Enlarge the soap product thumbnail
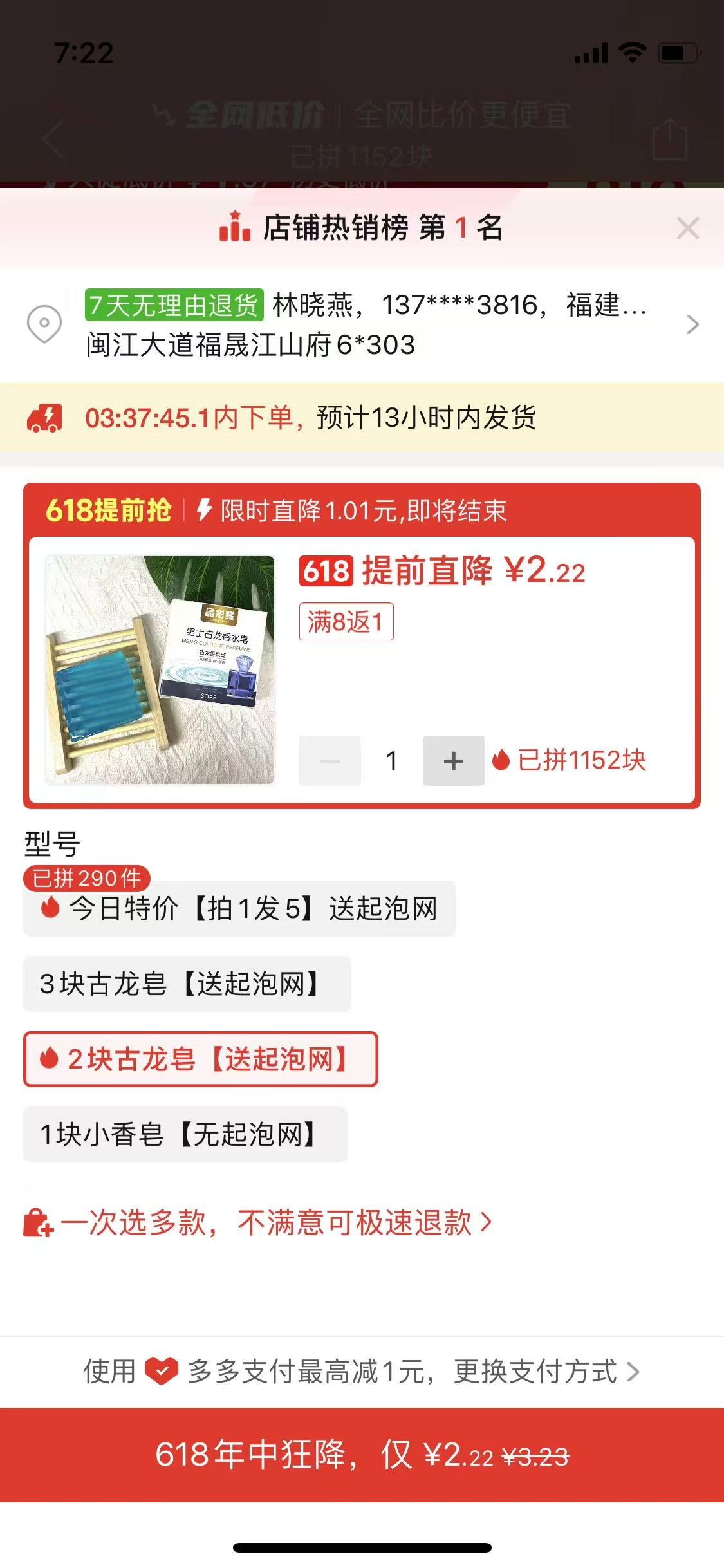This screenshot has height=1568, width=724. 160,670
